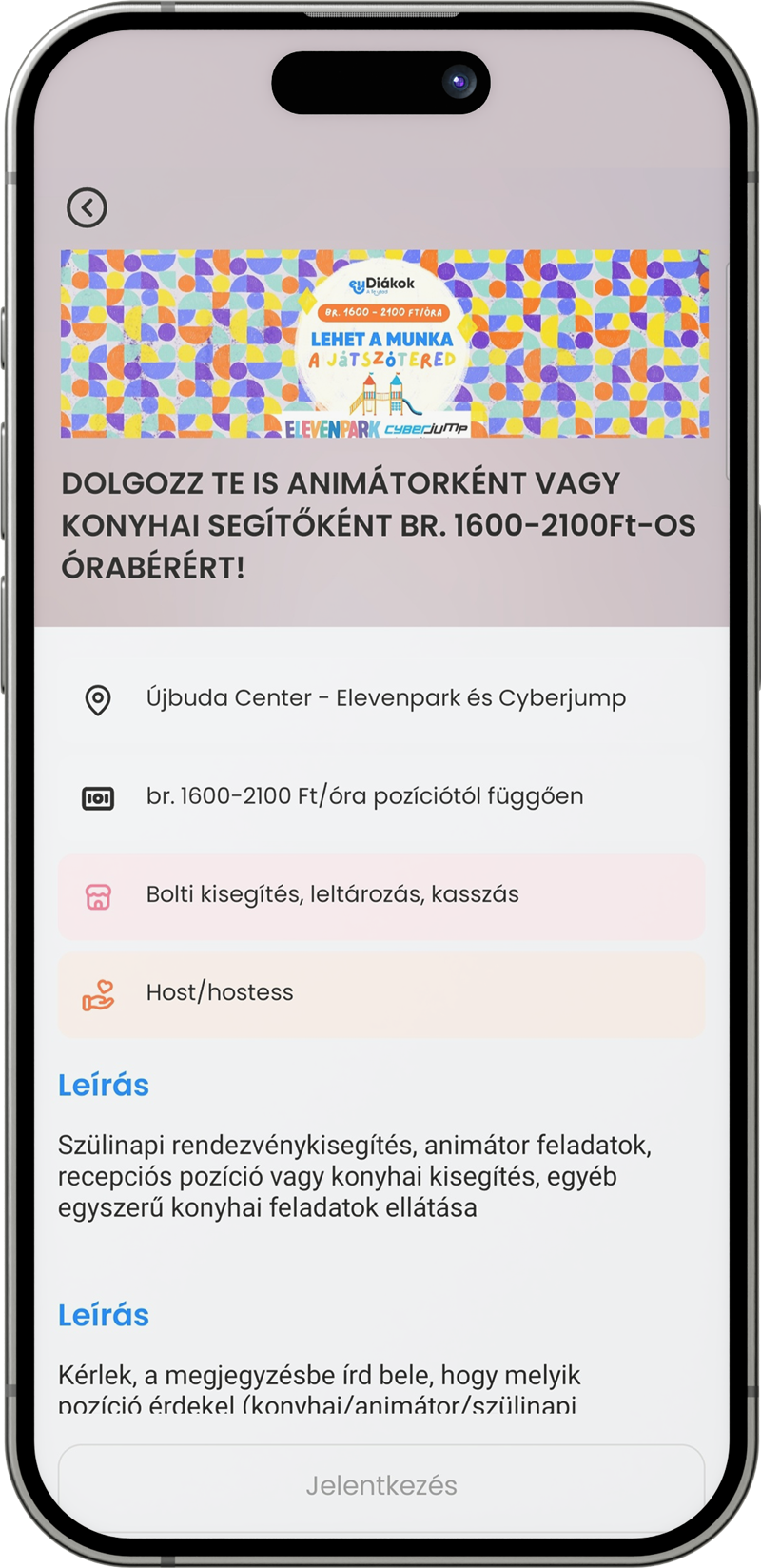Tap the Jelentkezés button to apply
The height and width of the screenshot is (1568, 761).
(381, 1484)
